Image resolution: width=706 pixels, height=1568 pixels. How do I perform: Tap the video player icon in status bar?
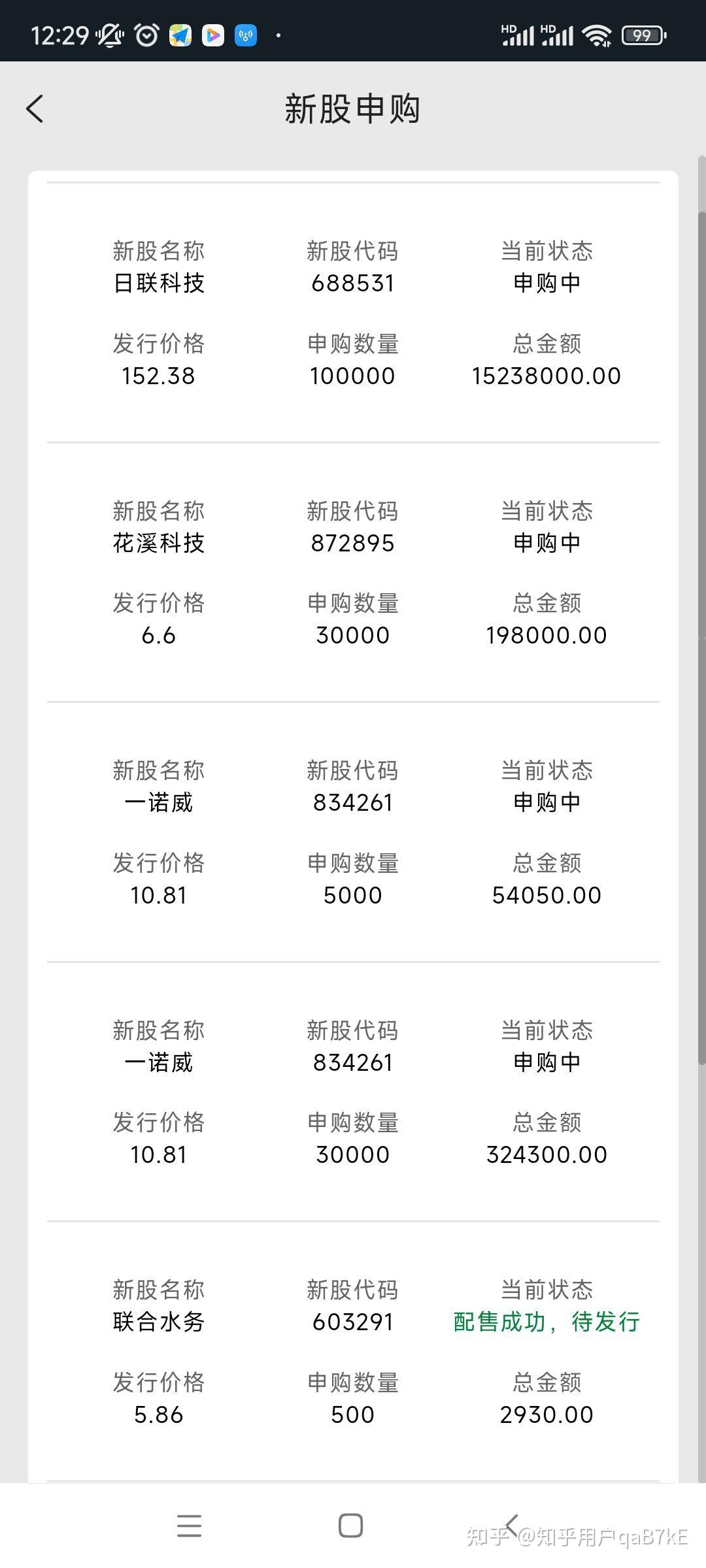point(211,35)
